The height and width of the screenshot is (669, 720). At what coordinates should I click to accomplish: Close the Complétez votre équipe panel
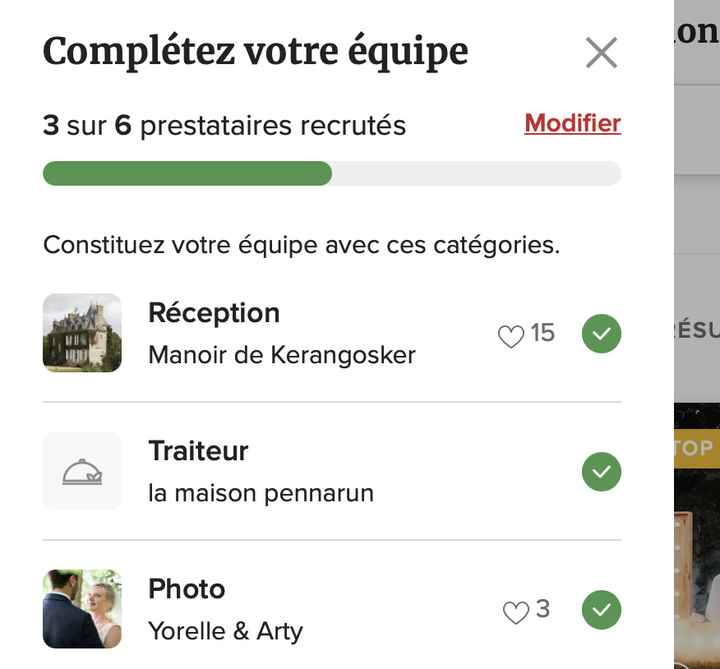(x=601, y=52)
